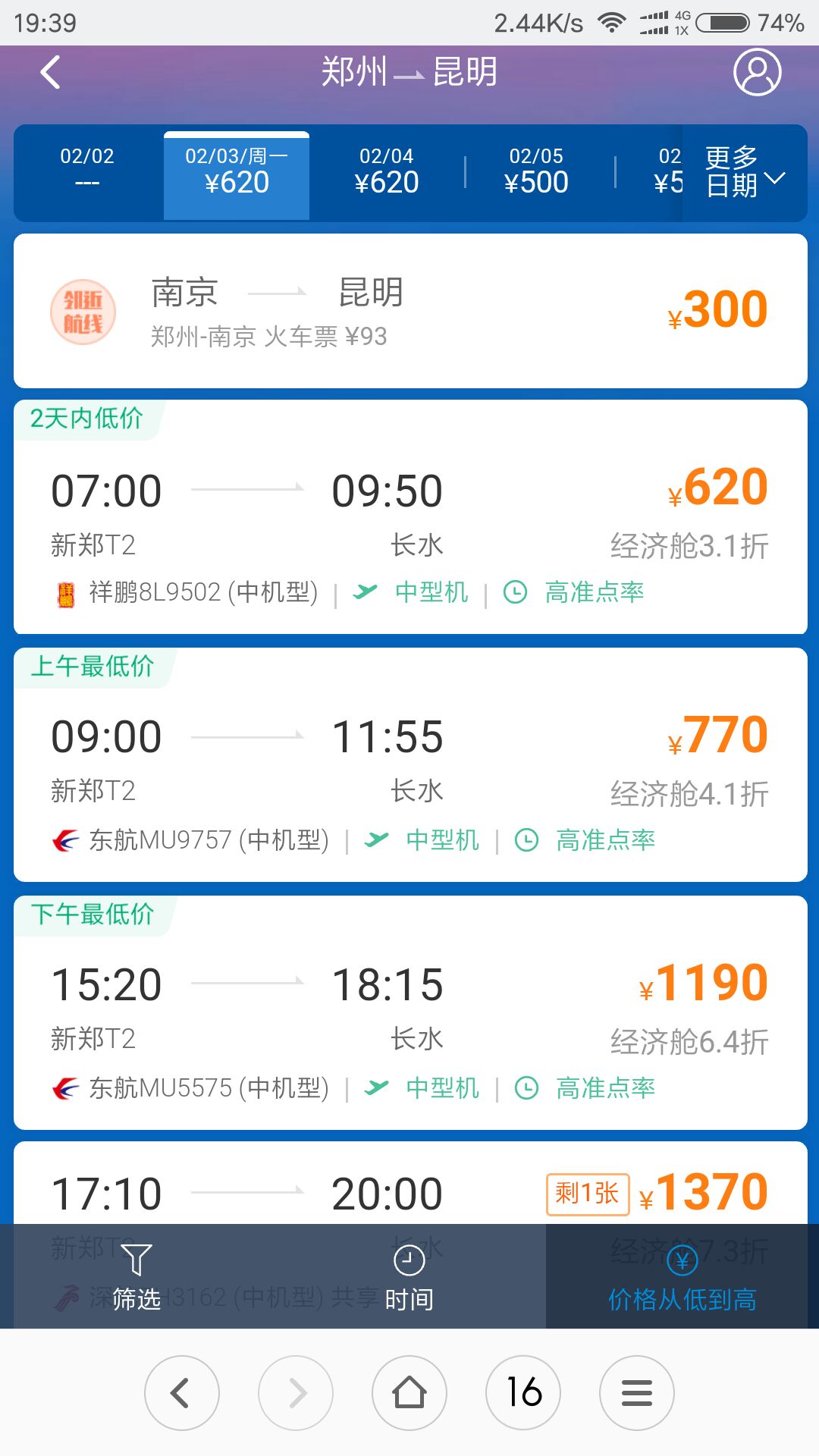Tap the browser home button
The height and width of the screenshot is (1456, 819).
[x=409, y=1393]
